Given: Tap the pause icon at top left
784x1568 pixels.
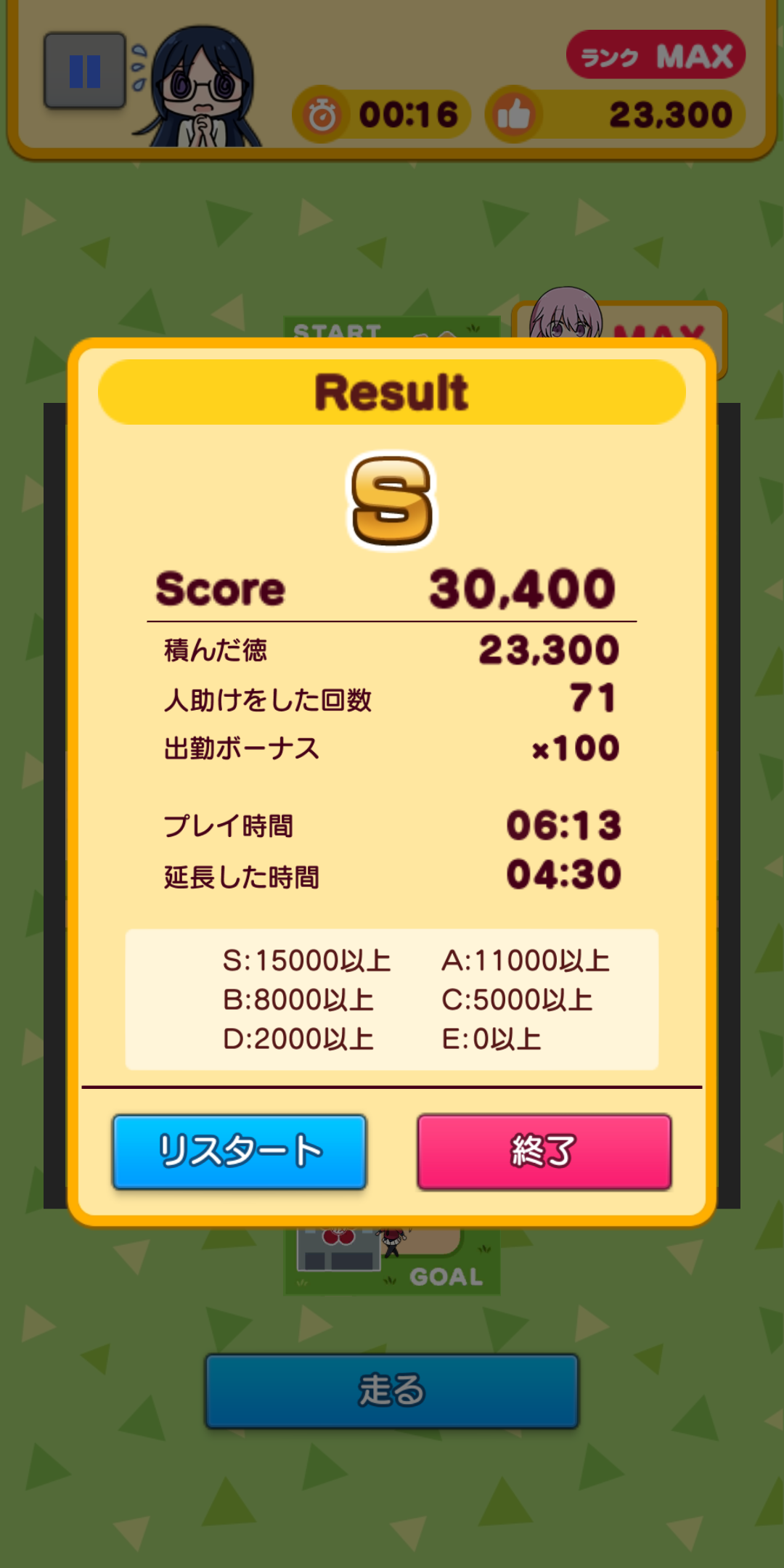Looking at the screenshot, I should 85,71.
